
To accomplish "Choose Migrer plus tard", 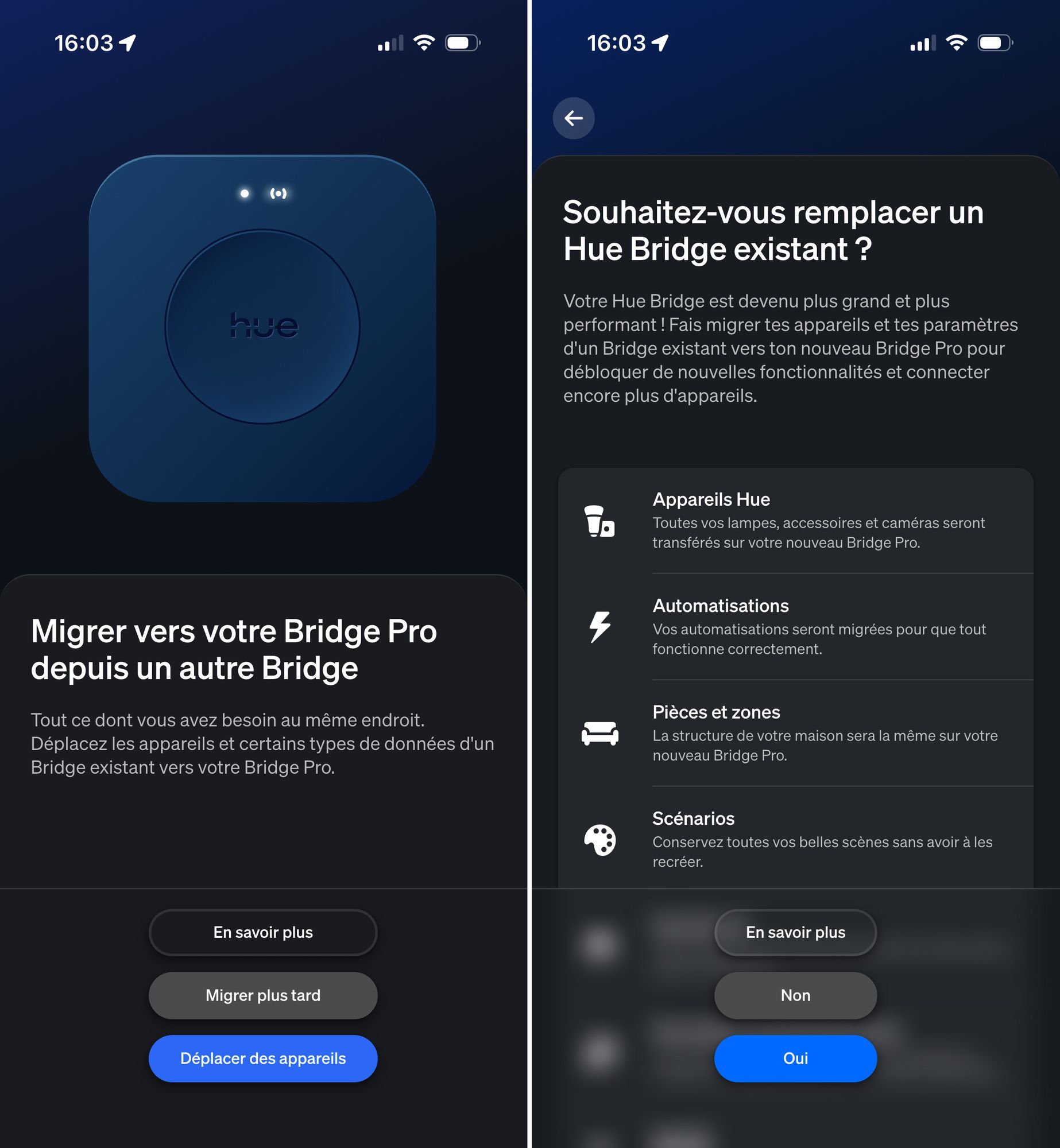I will click(x=263, y=995).
